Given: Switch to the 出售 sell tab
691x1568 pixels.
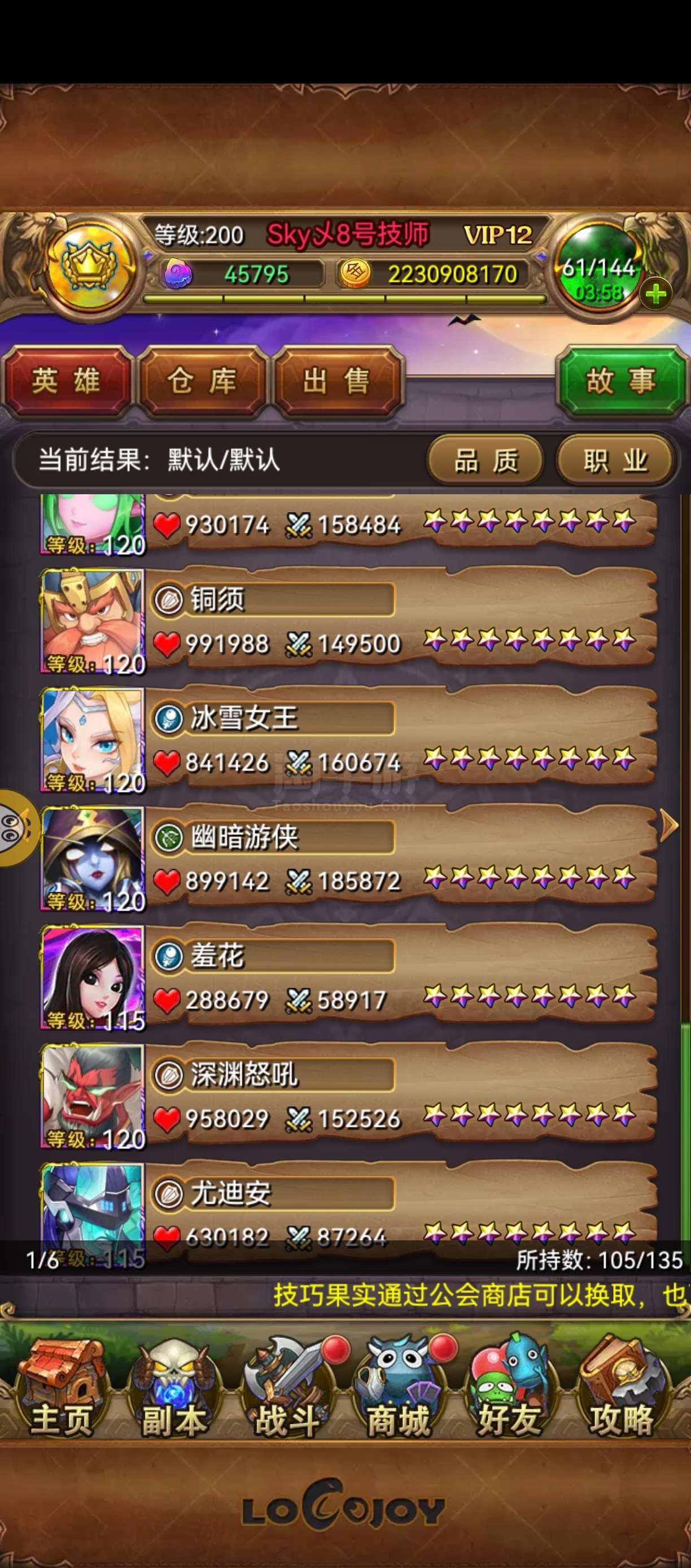Looking at the screenshot, I should 338,381.
